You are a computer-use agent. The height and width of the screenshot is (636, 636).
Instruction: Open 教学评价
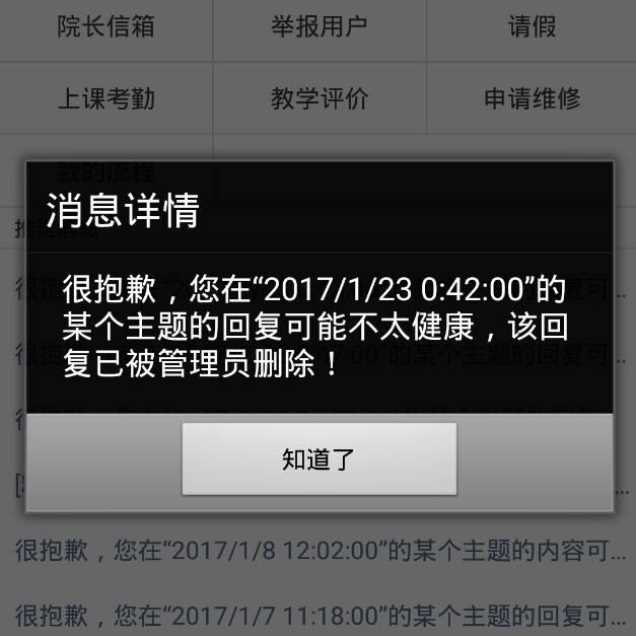[319, 99]
